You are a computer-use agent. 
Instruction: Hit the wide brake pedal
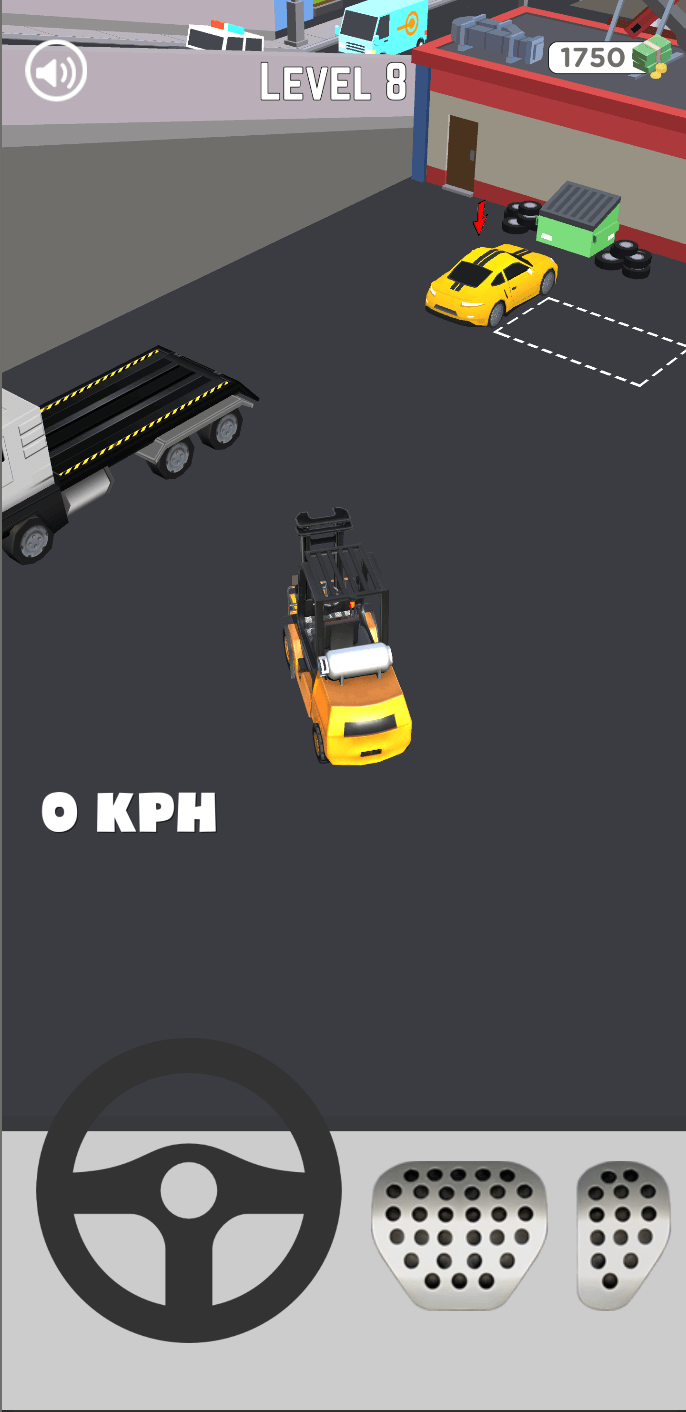pos(460,1235)
